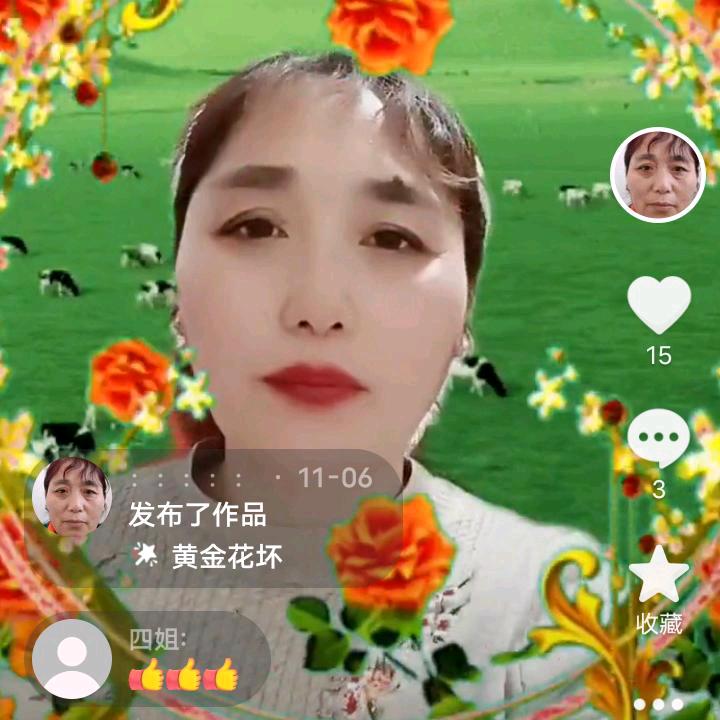Open the comments bubble icon

click(x=658, y=440)
